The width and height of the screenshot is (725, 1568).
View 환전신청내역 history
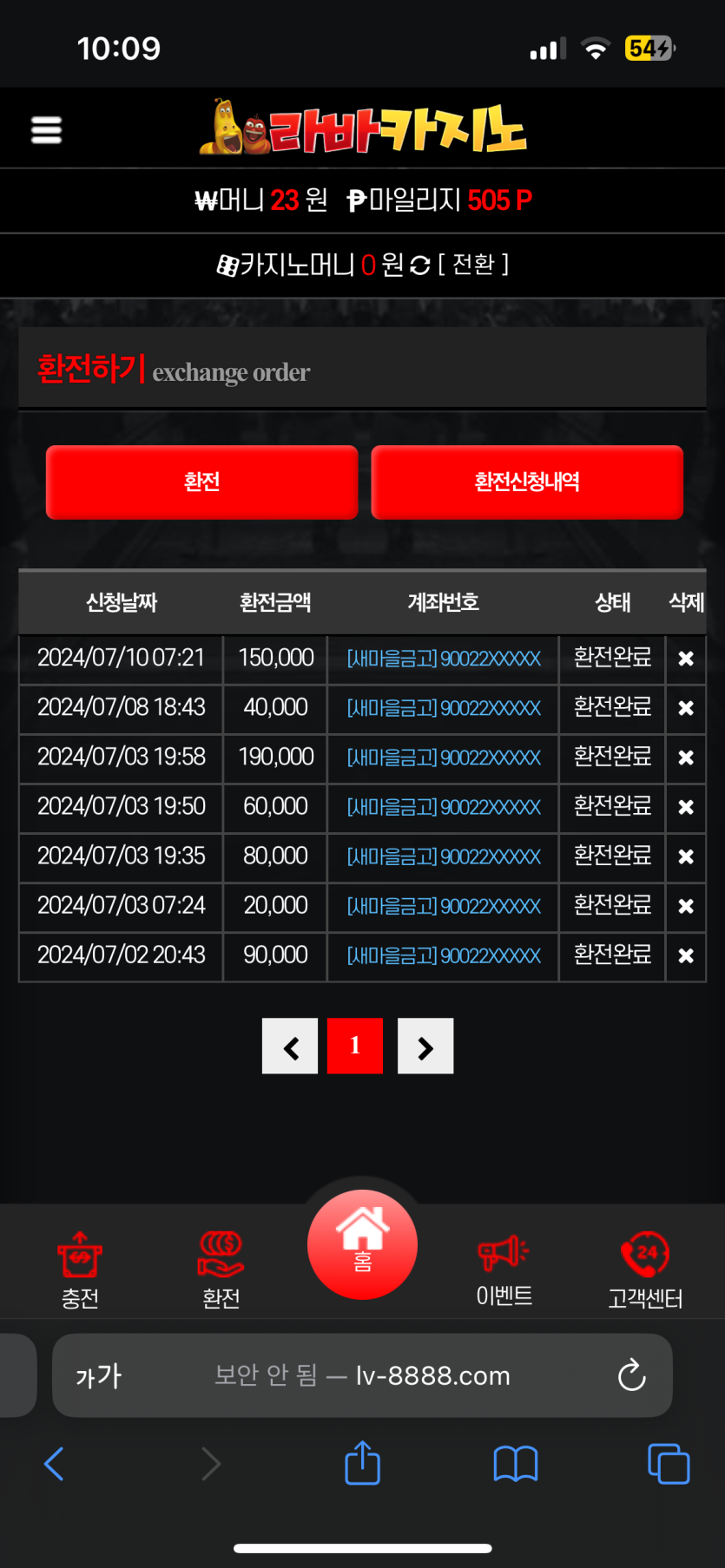[527, 482]
